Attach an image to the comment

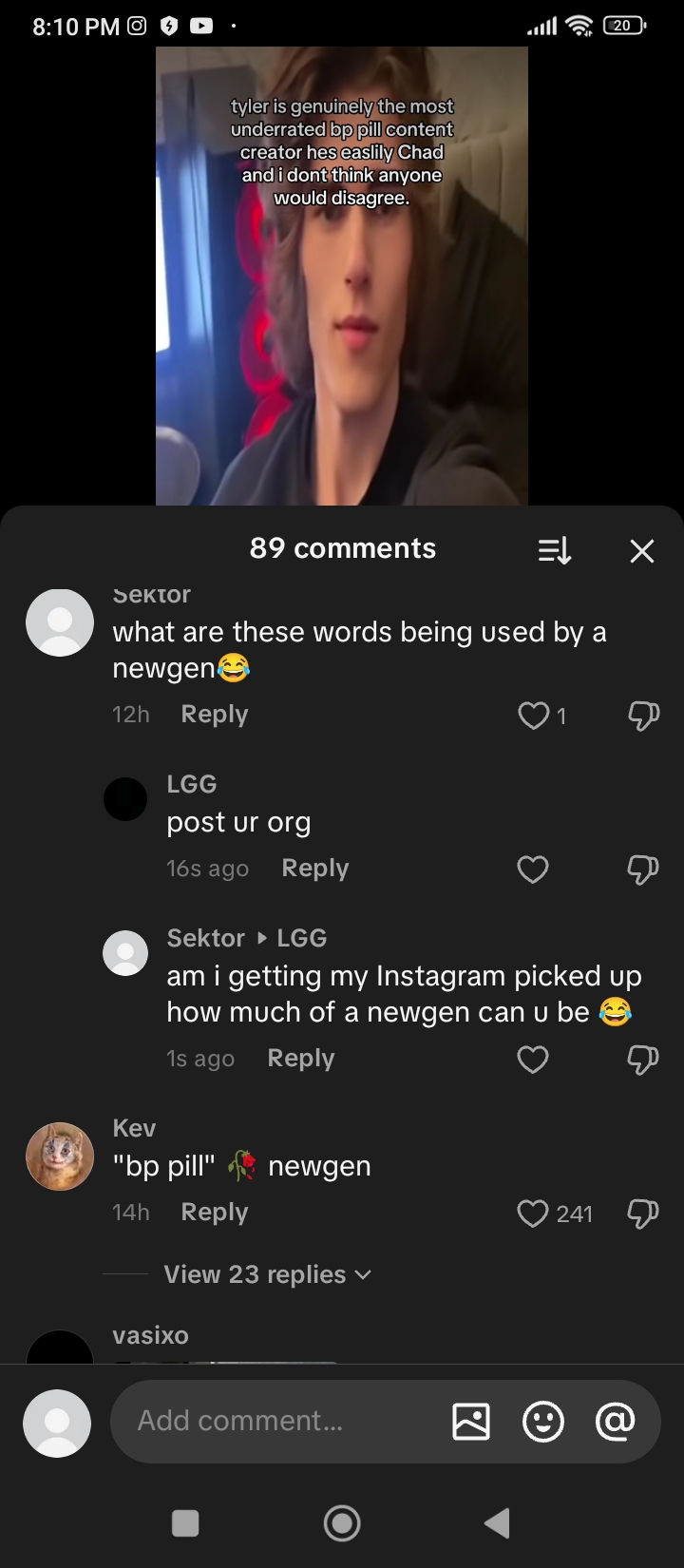(x=471, y=1421)
